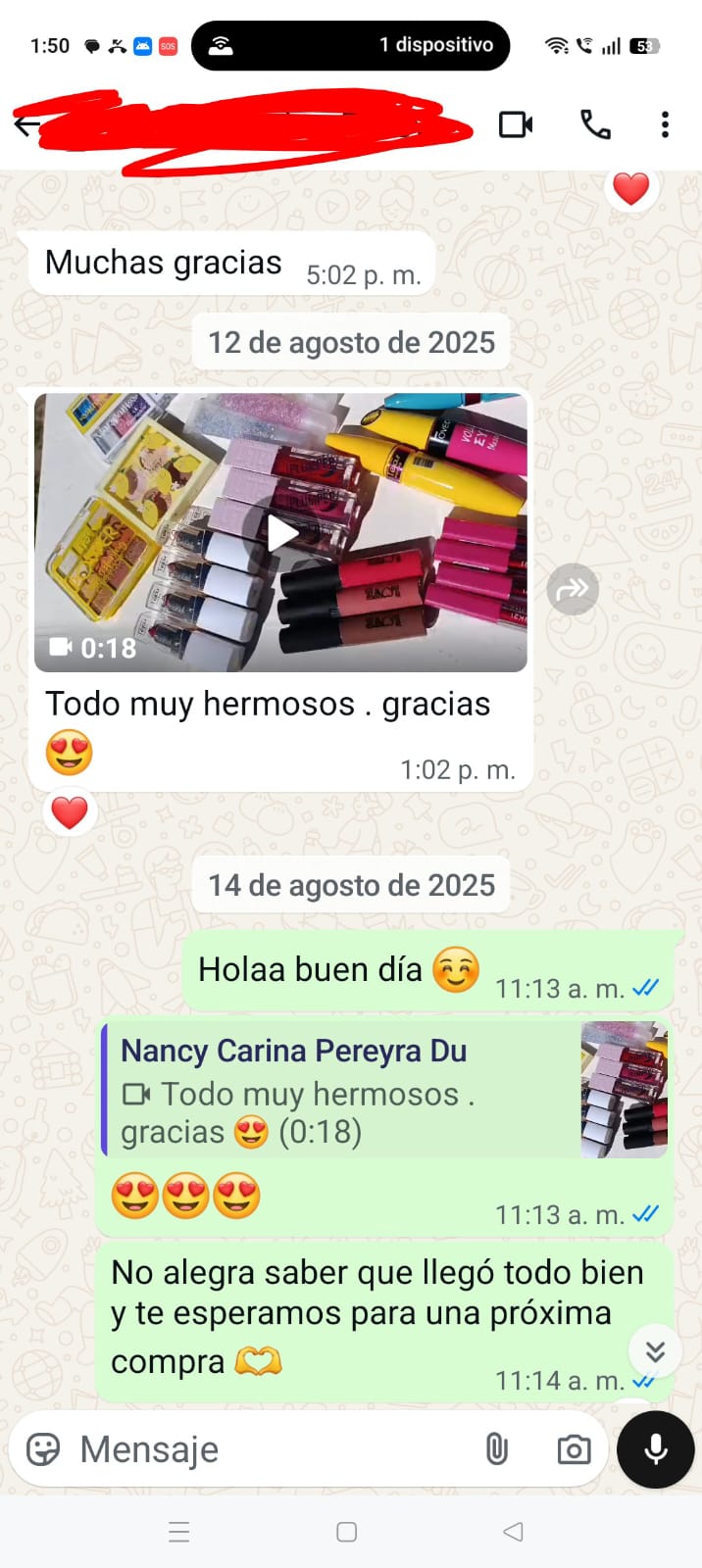Forward the makeup video message

tap(573, 589)
